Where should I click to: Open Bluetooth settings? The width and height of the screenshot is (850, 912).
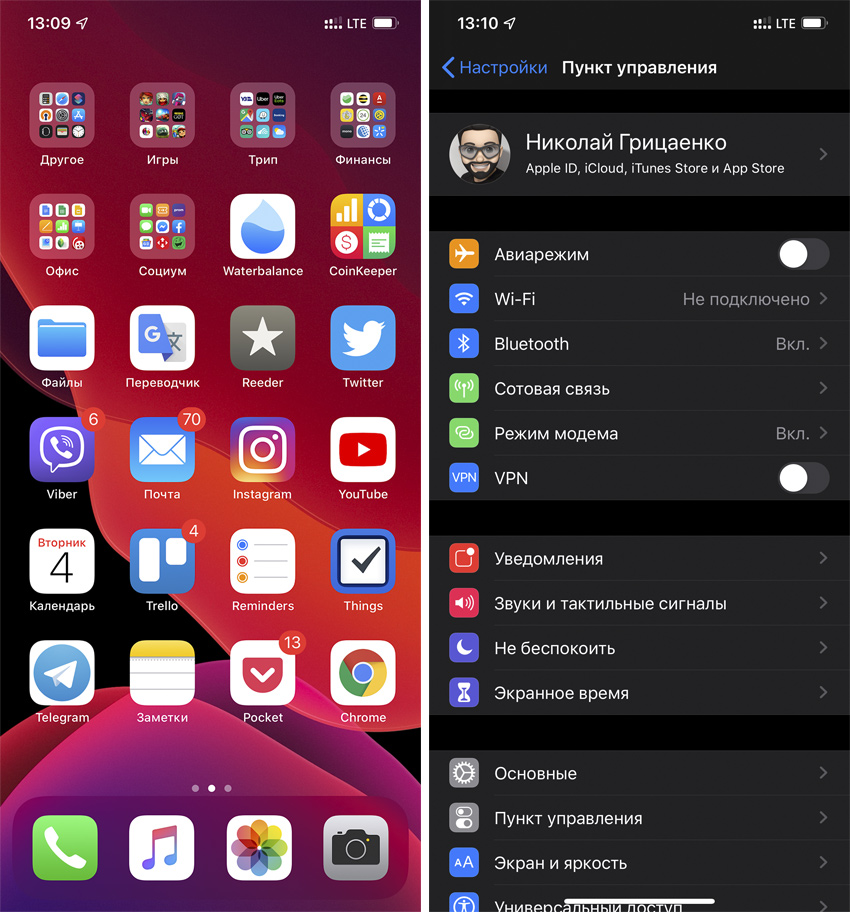(639, 344)
